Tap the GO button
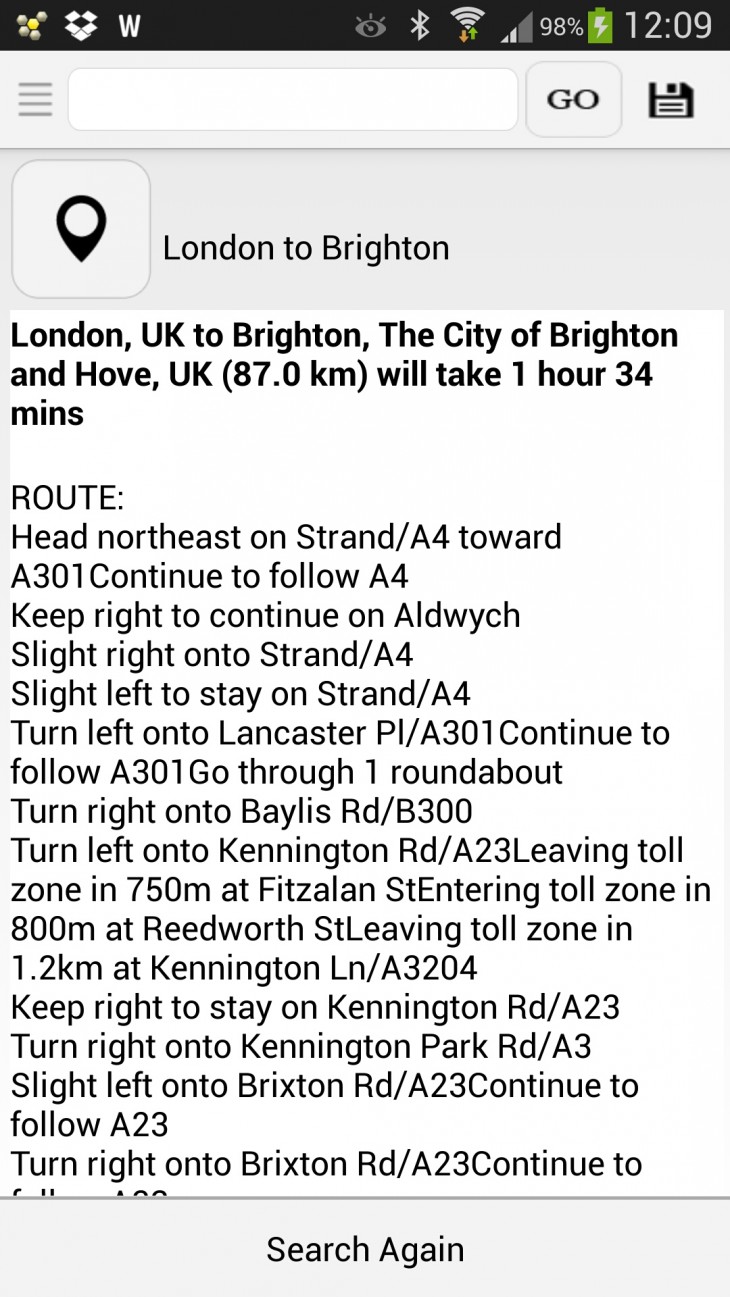This screenshot has height=1297, width=730. (573, 99)
